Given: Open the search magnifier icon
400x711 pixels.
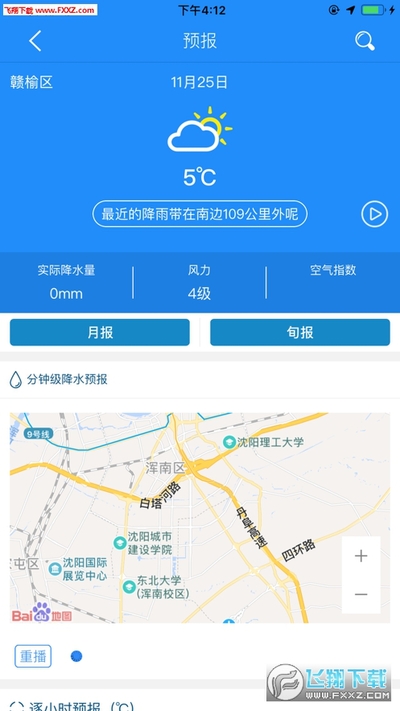Looking at the screenshot, I should 365,41.
